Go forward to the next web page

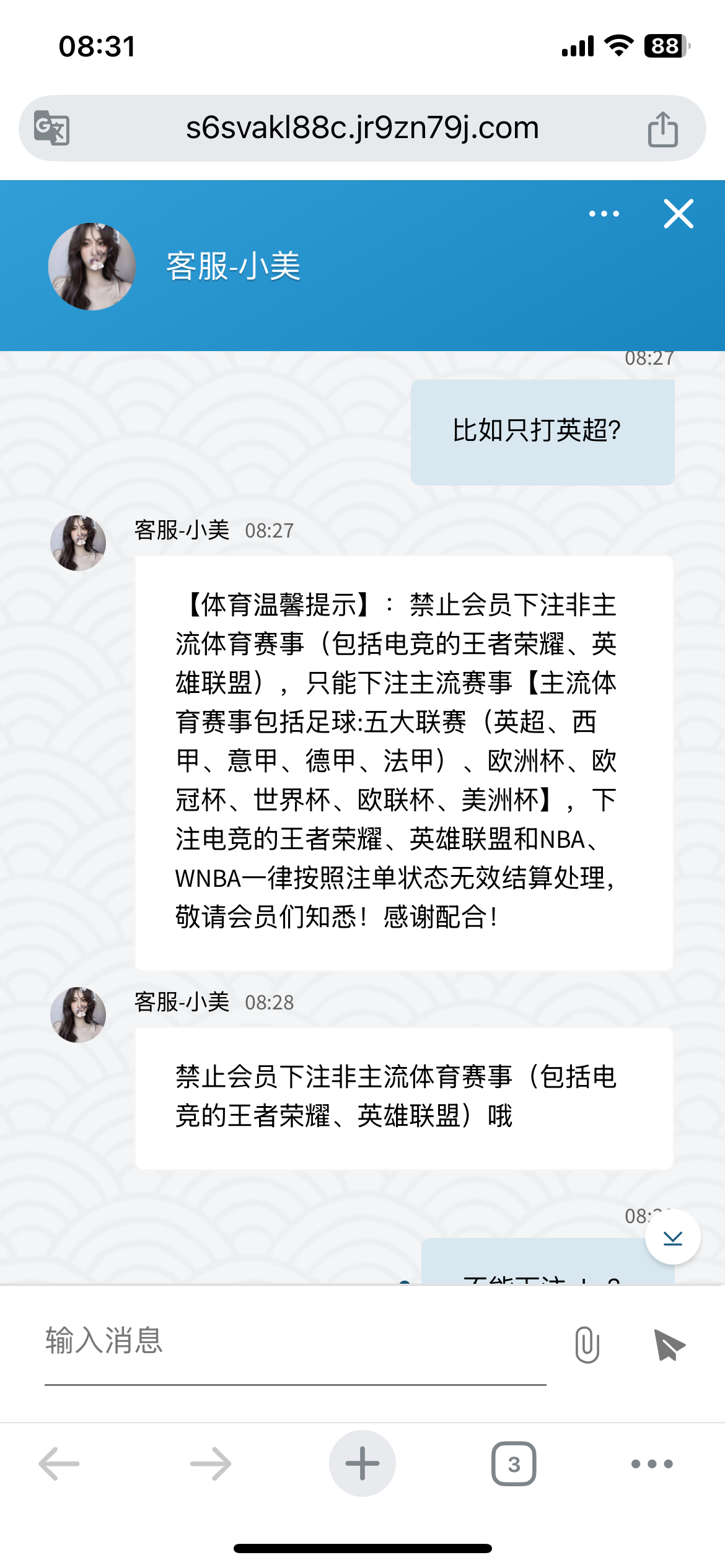point(211,1464)
